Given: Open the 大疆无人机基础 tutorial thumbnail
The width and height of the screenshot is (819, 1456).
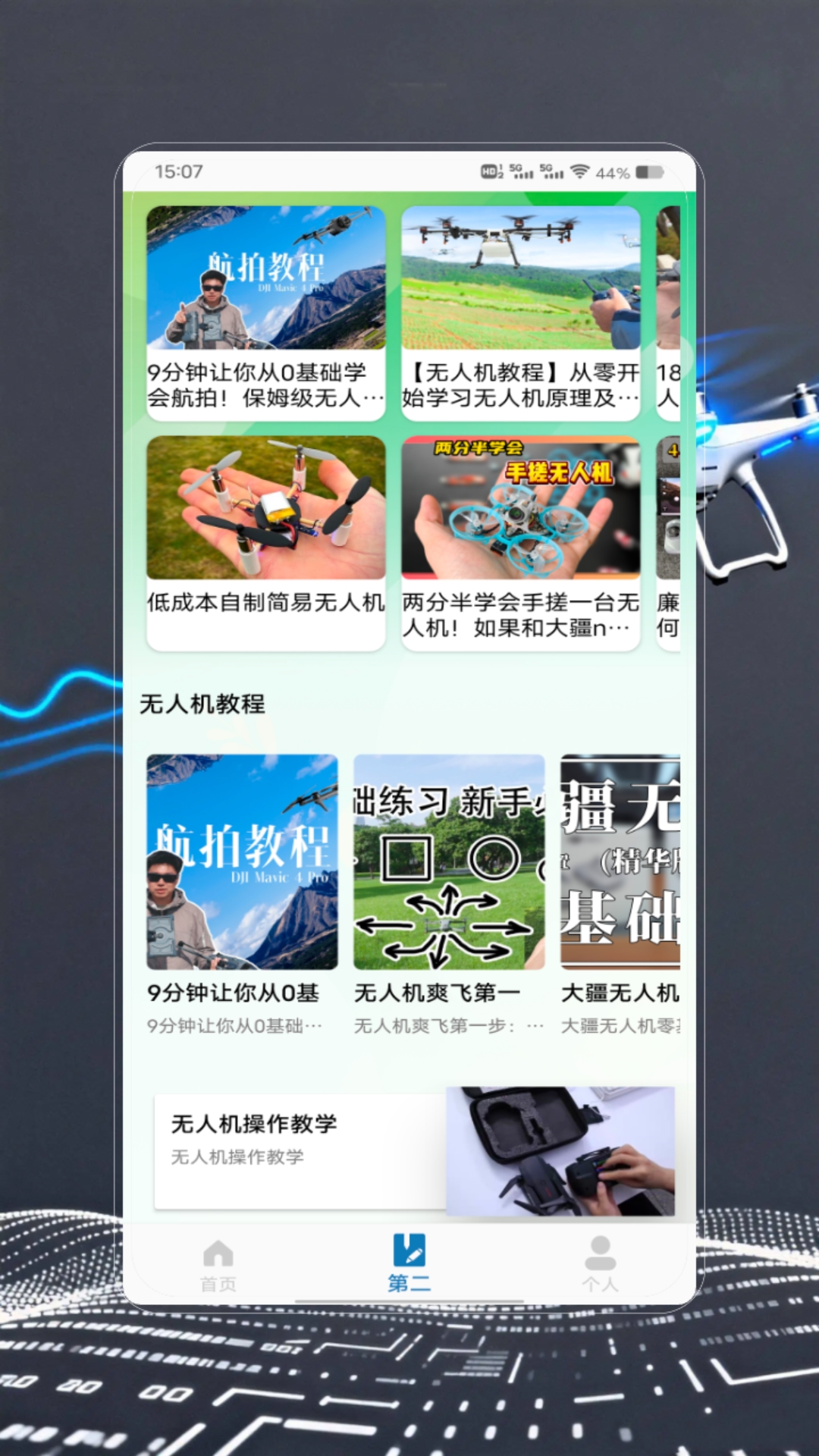Looking at the screenshot, I should pos(626,861).
